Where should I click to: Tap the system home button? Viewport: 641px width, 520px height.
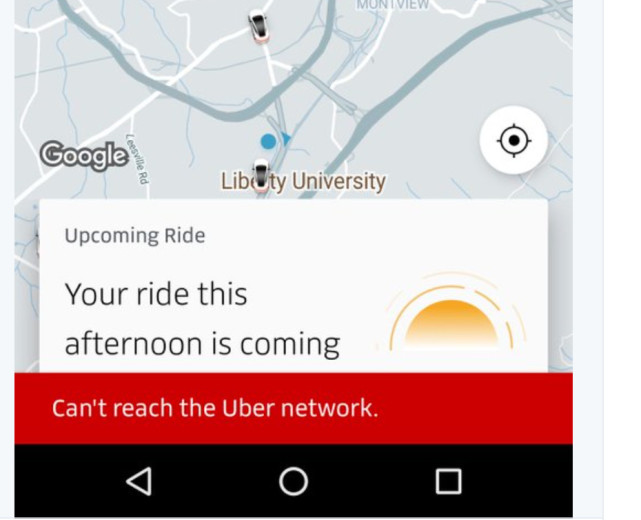click(x=293, y=481)
